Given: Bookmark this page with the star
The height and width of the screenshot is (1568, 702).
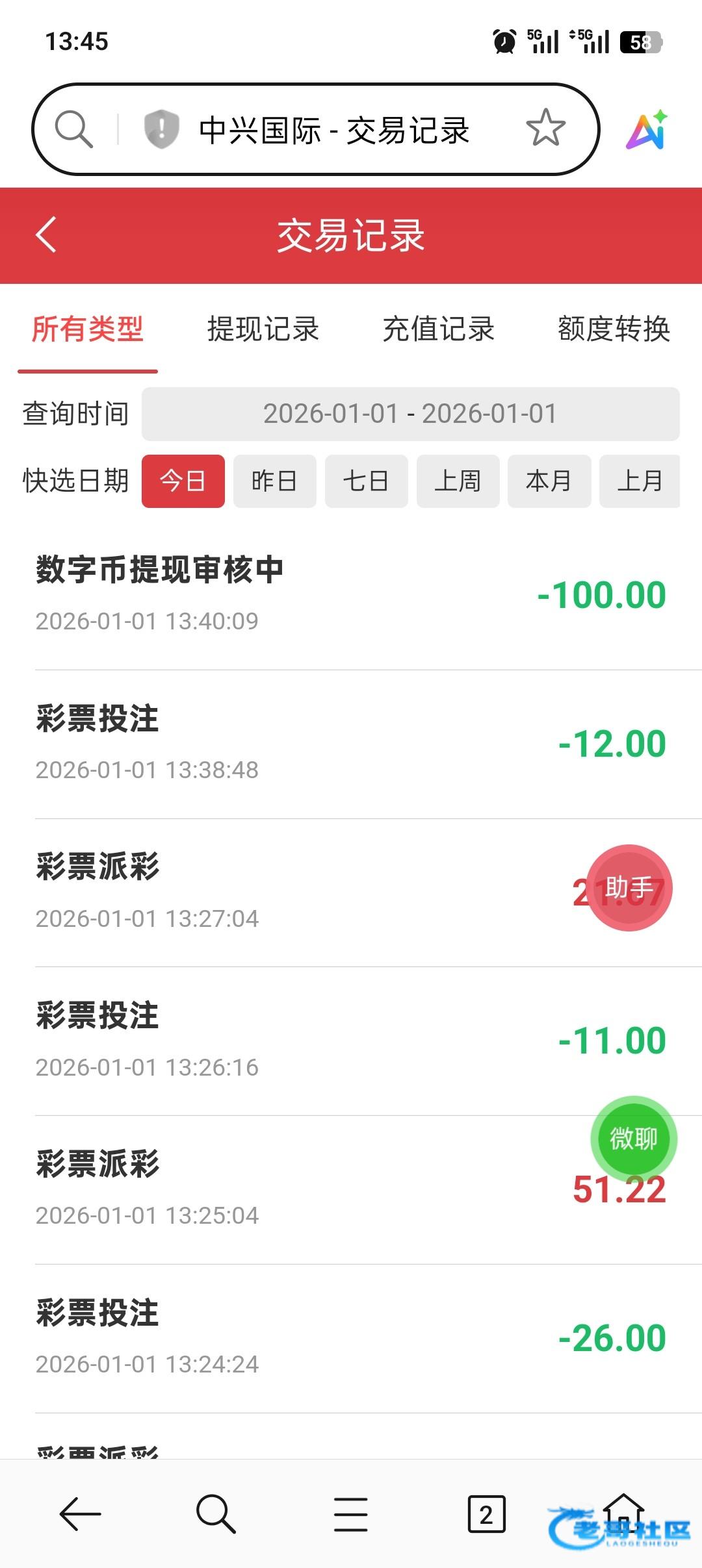Looking at the screenshot, I should coord(545,128).
